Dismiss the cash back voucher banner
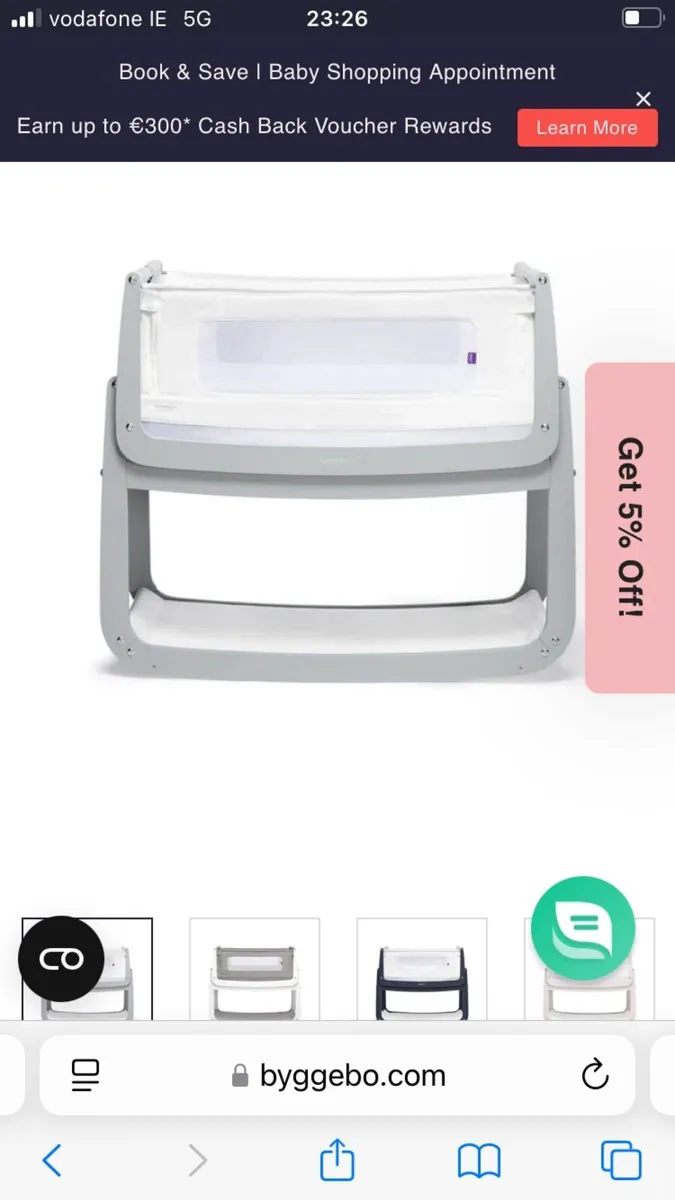675x1200 pixels. (x=643, y=98)
